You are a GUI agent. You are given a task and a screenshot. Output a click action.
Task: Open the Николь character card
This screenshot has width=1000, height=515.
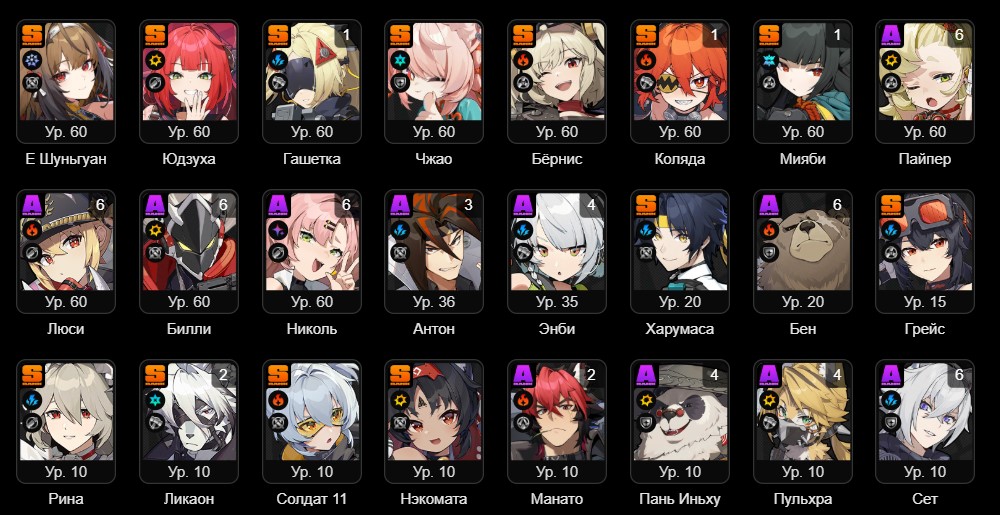312,251
